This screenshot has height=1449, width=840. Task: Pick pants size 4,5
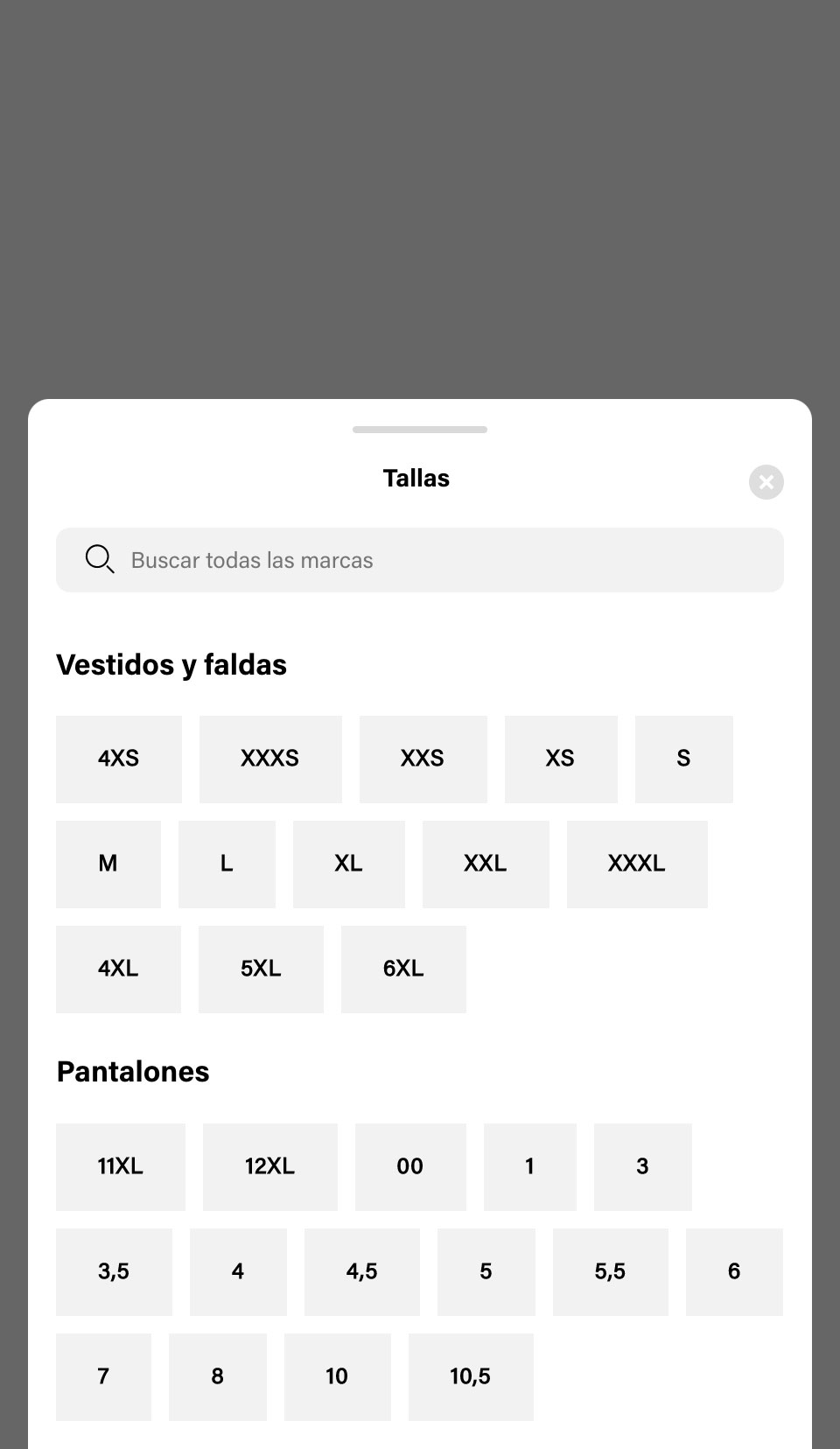coord(362,1272)
